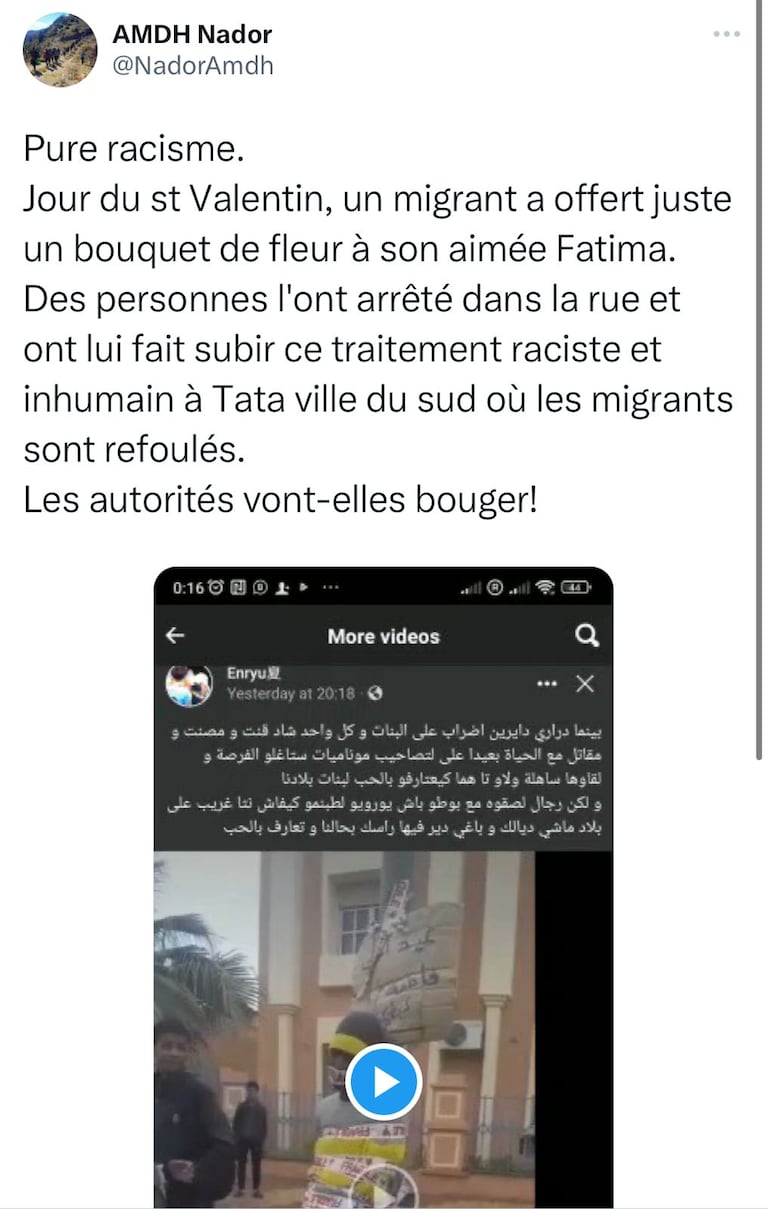The width and height of the screenshot is (768, 1209).
Task: Open the tweet's three-dot overflow menu
Action: (727, 35)
